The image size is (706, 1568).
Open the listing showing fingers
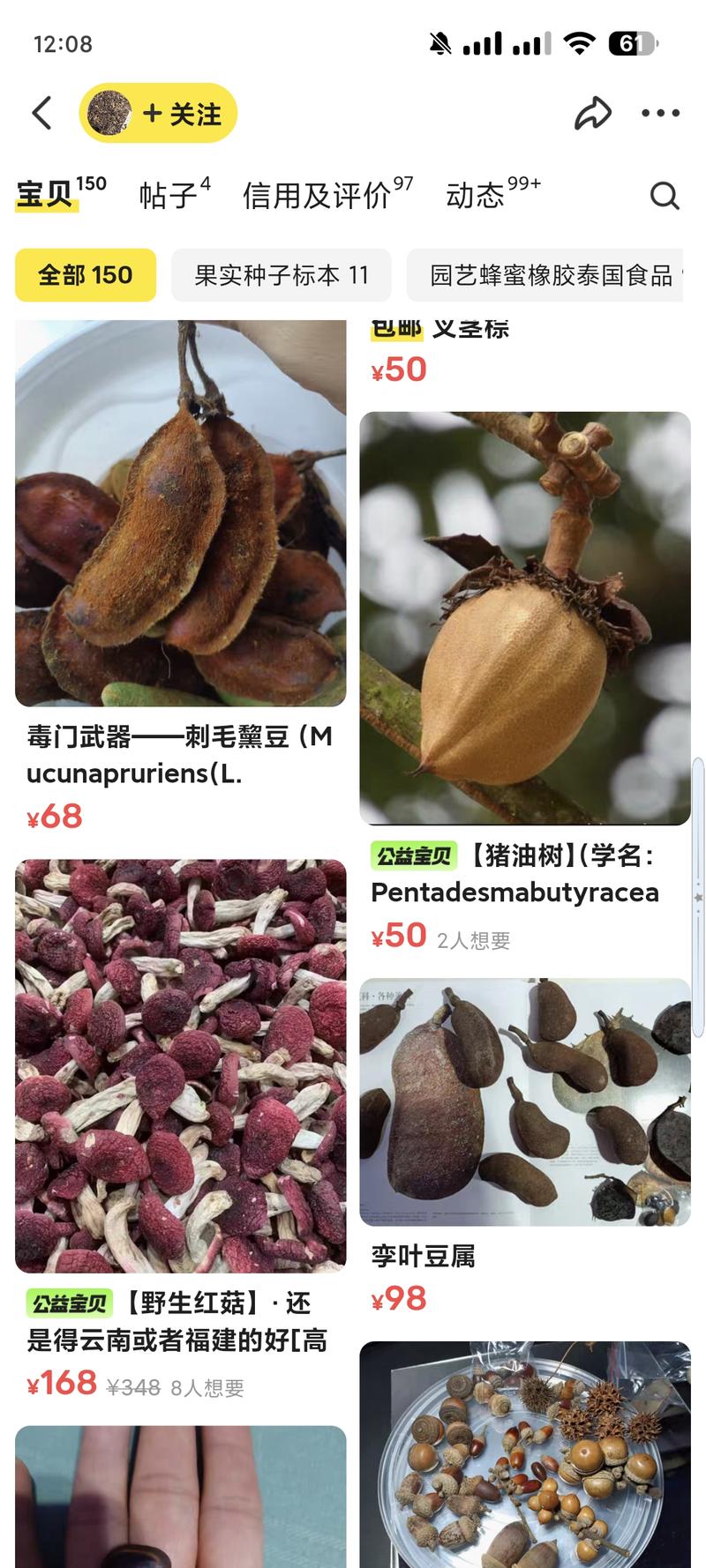point(180,1499)
